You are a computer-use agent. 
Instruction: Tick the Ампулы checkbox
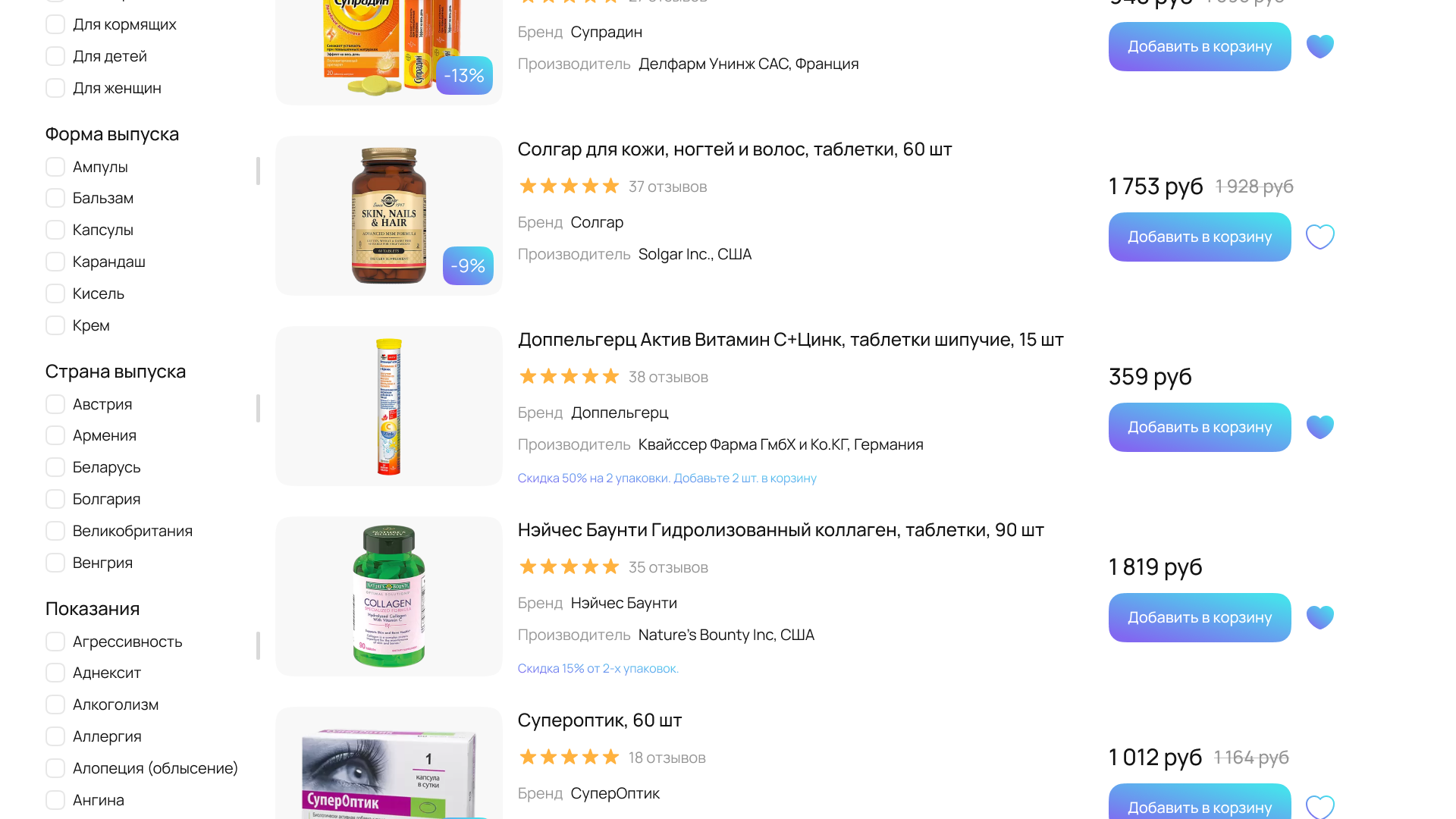(55, 167)
